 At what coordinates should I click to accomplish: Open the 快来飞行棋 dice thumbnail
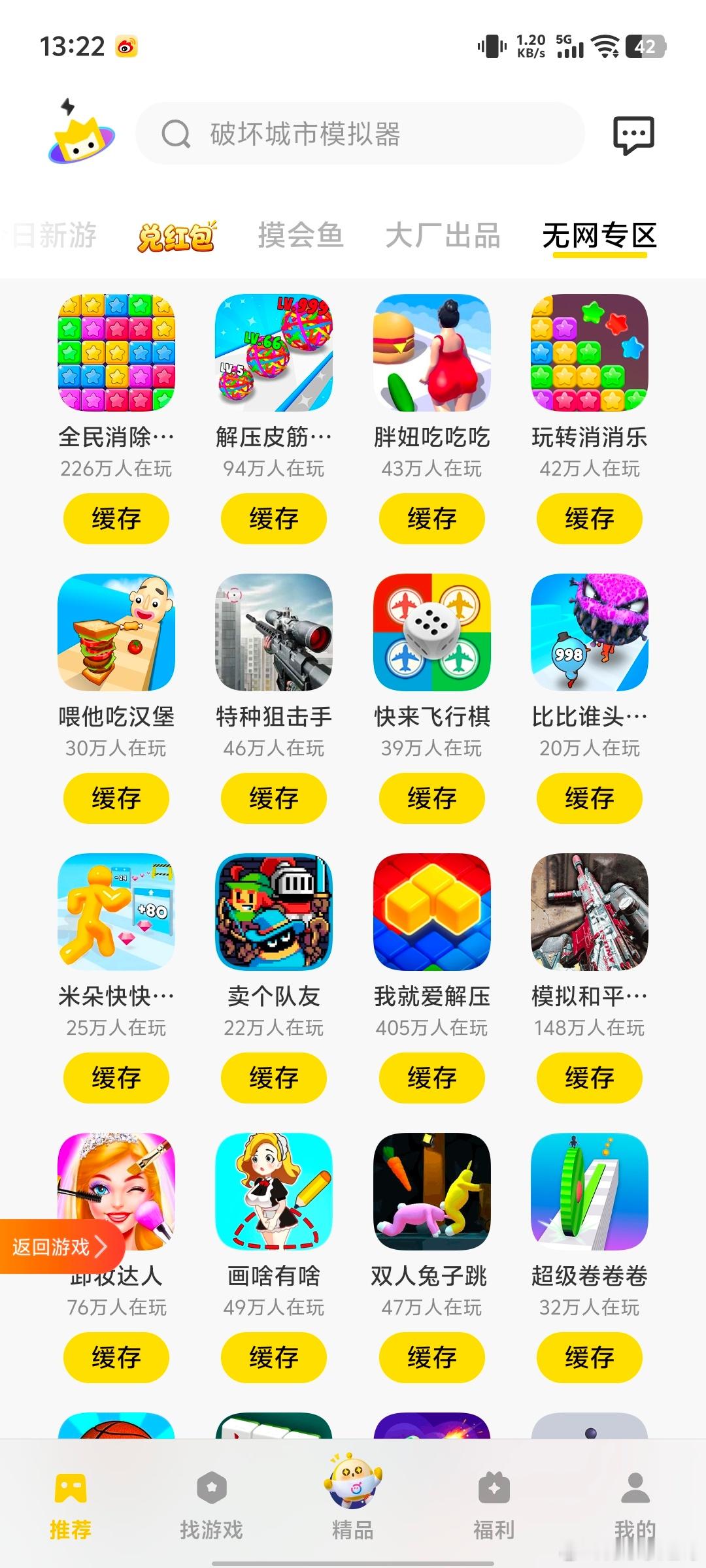coord(431,632)
